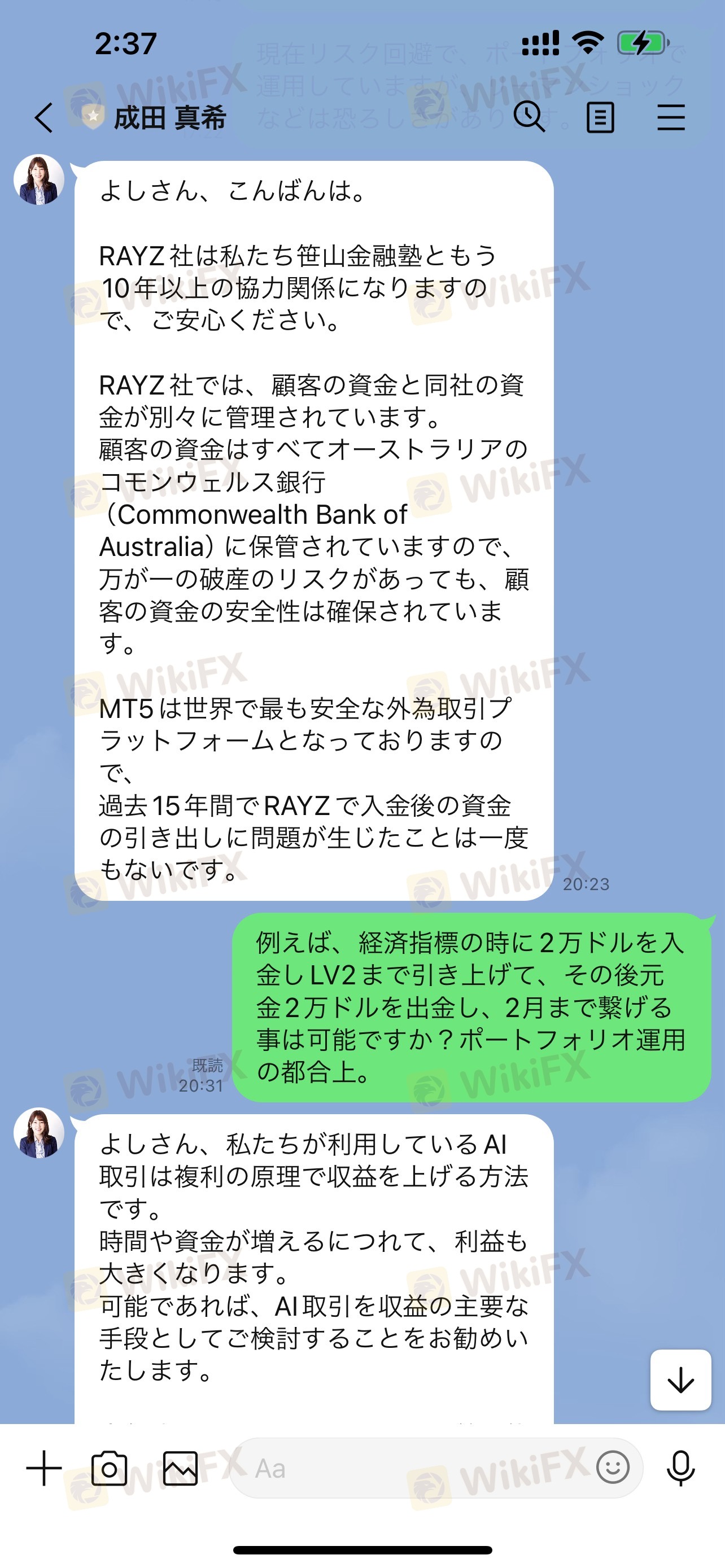Open the chat hamburger menu

coord(671,117)
